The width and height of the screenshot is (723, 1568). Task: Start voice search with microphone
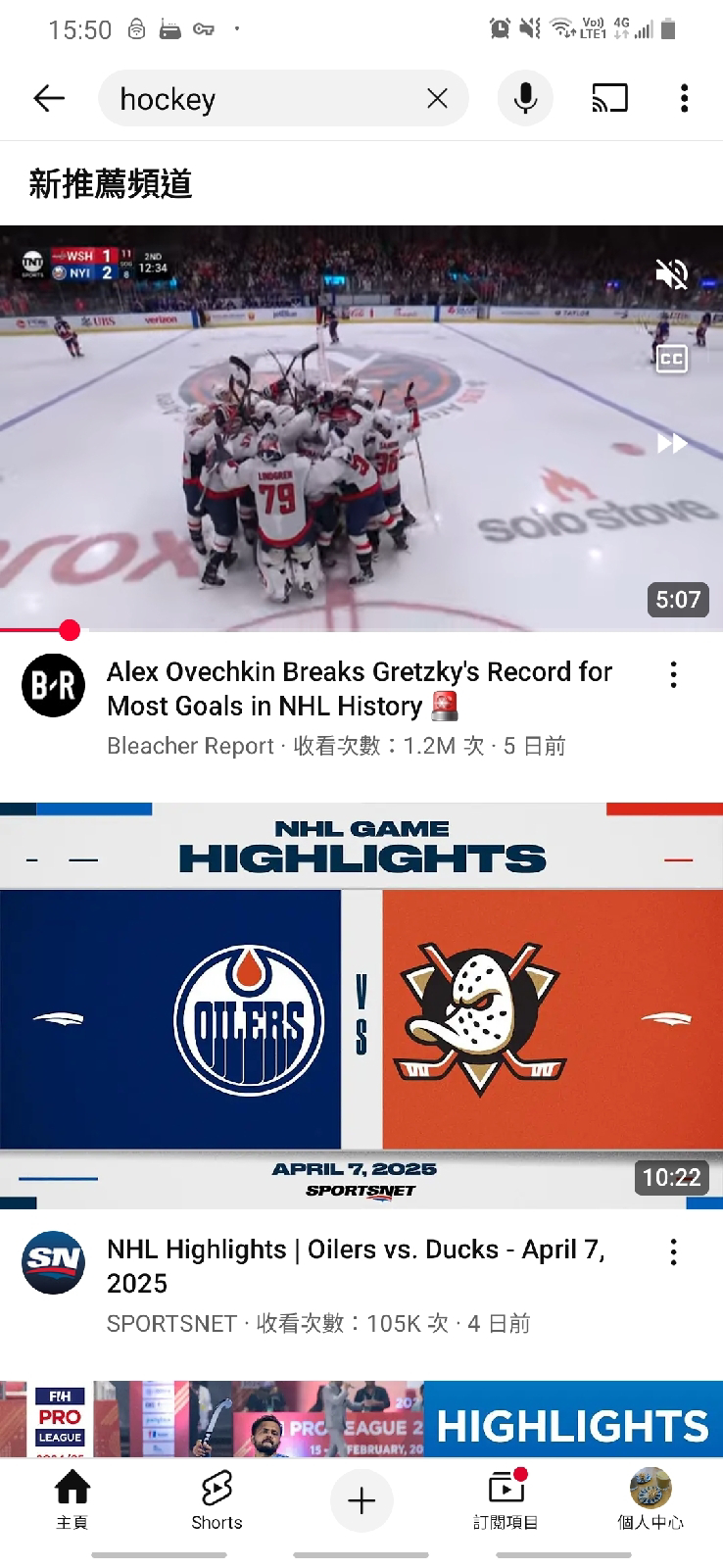point(525,98)
